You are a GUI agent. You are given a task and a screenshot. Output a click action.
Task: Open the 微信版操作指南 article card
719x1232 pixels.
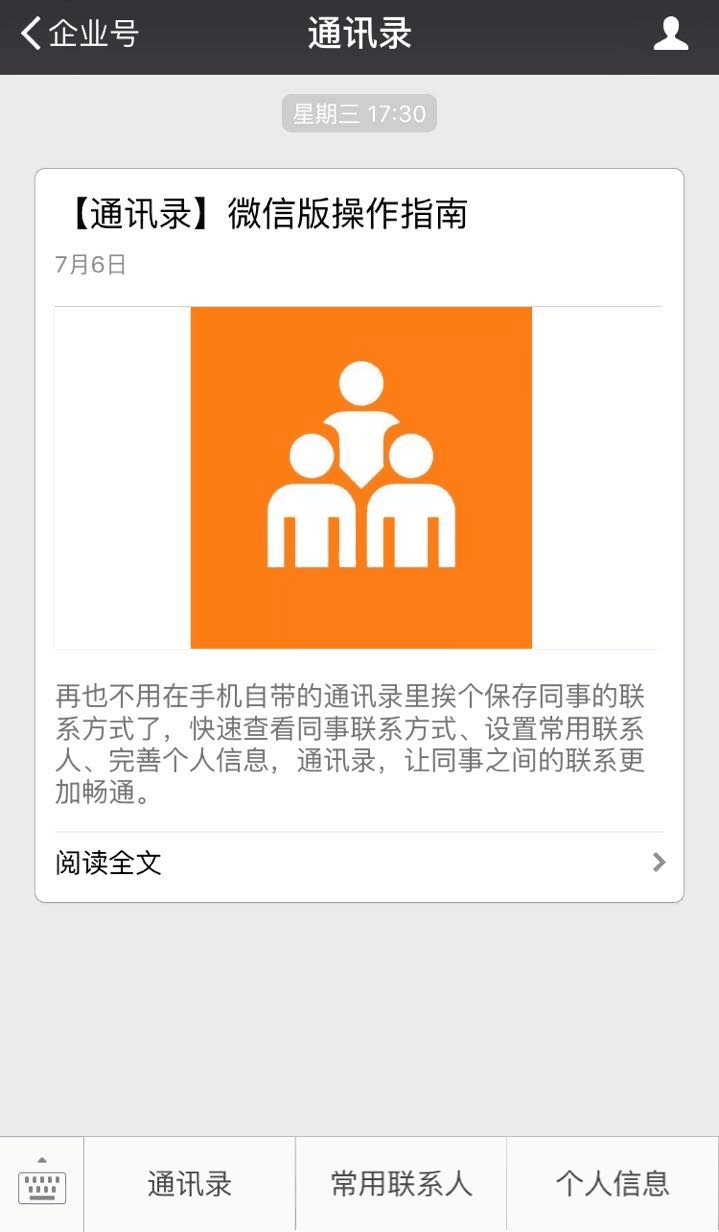[x=359, y=535]
